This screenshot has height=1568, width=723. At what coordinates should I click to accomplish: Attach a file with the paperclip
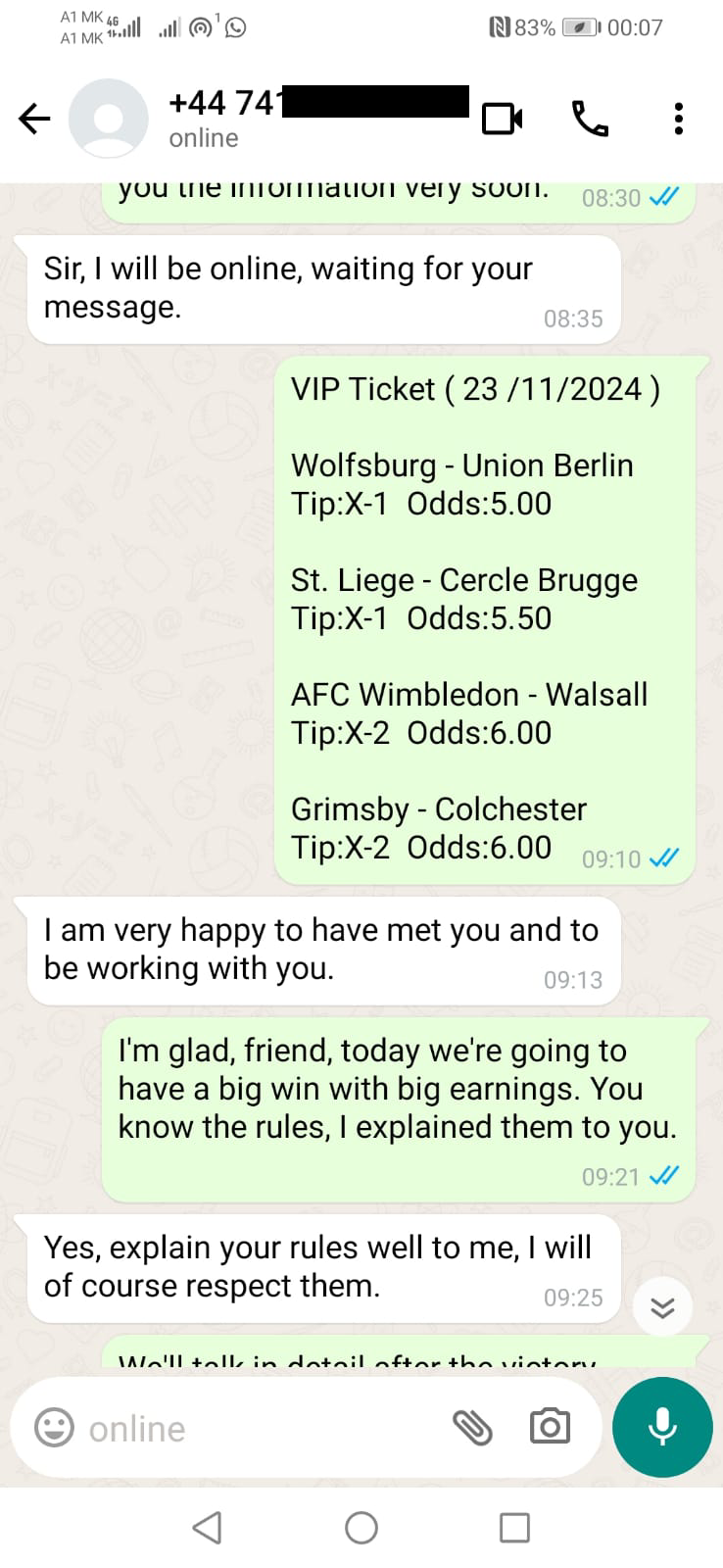tap(472, 1428)
